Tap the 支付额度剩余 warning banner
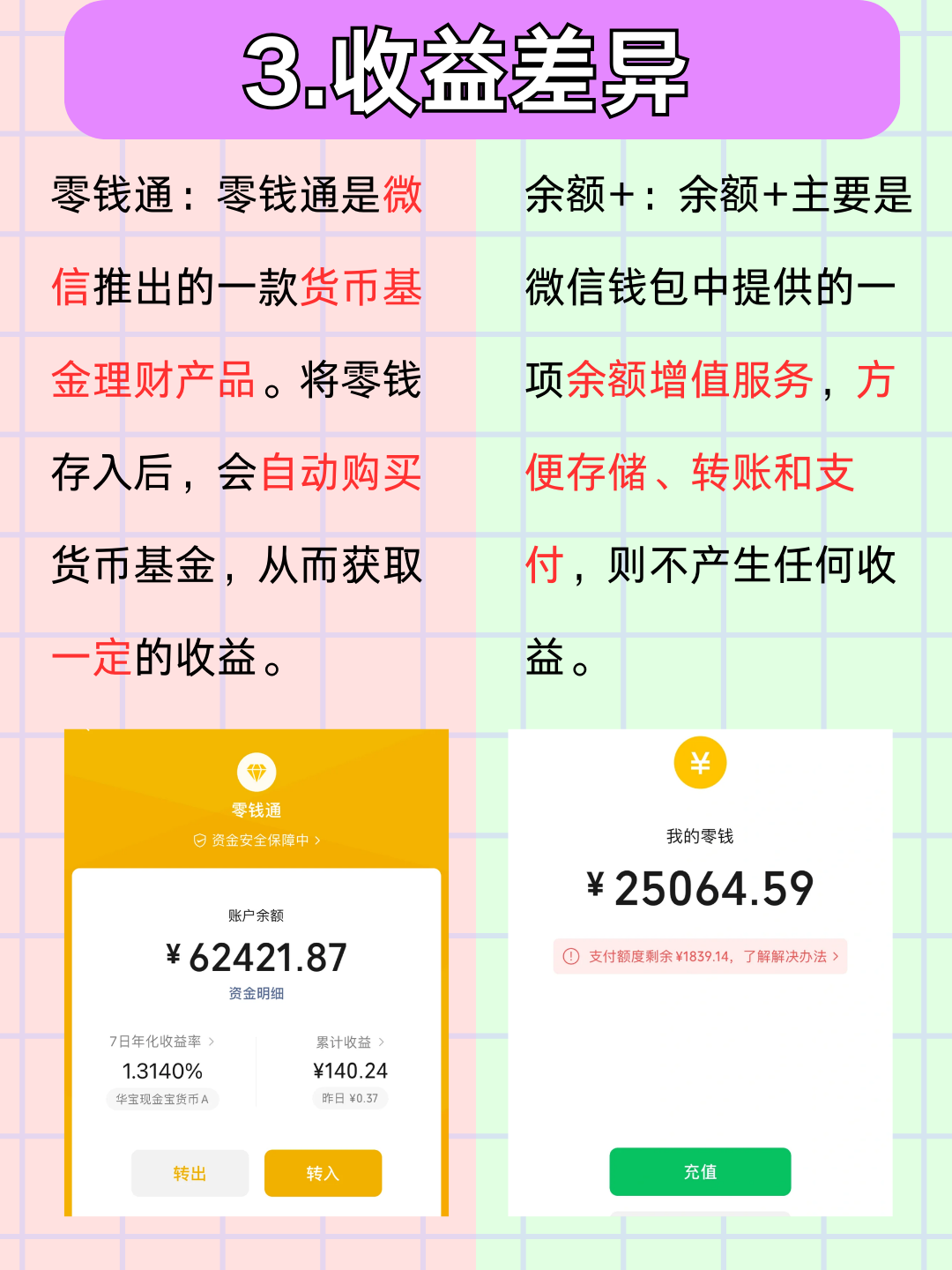952x1270 pixels. coord(699,956)
